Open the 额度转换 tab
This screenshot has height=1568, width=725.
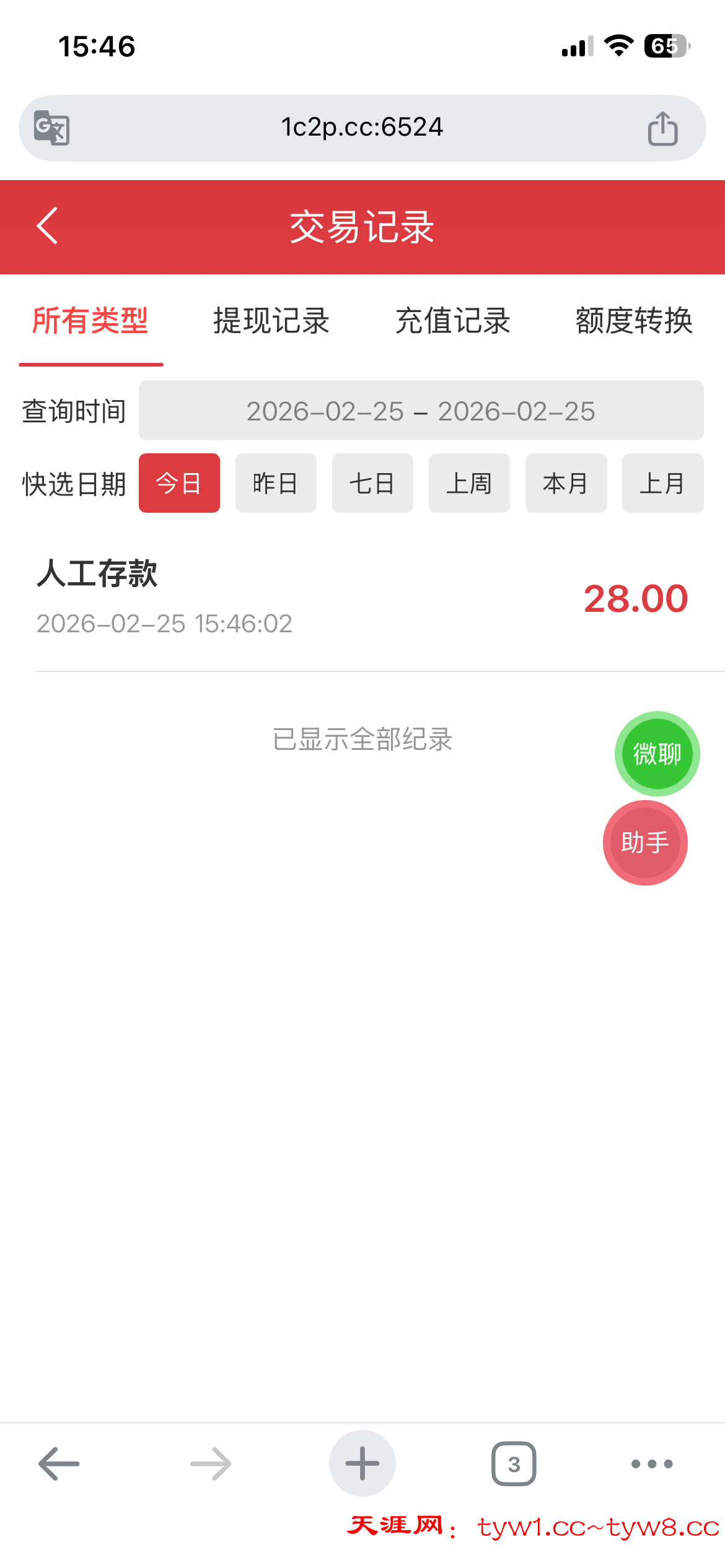[634, 321]
